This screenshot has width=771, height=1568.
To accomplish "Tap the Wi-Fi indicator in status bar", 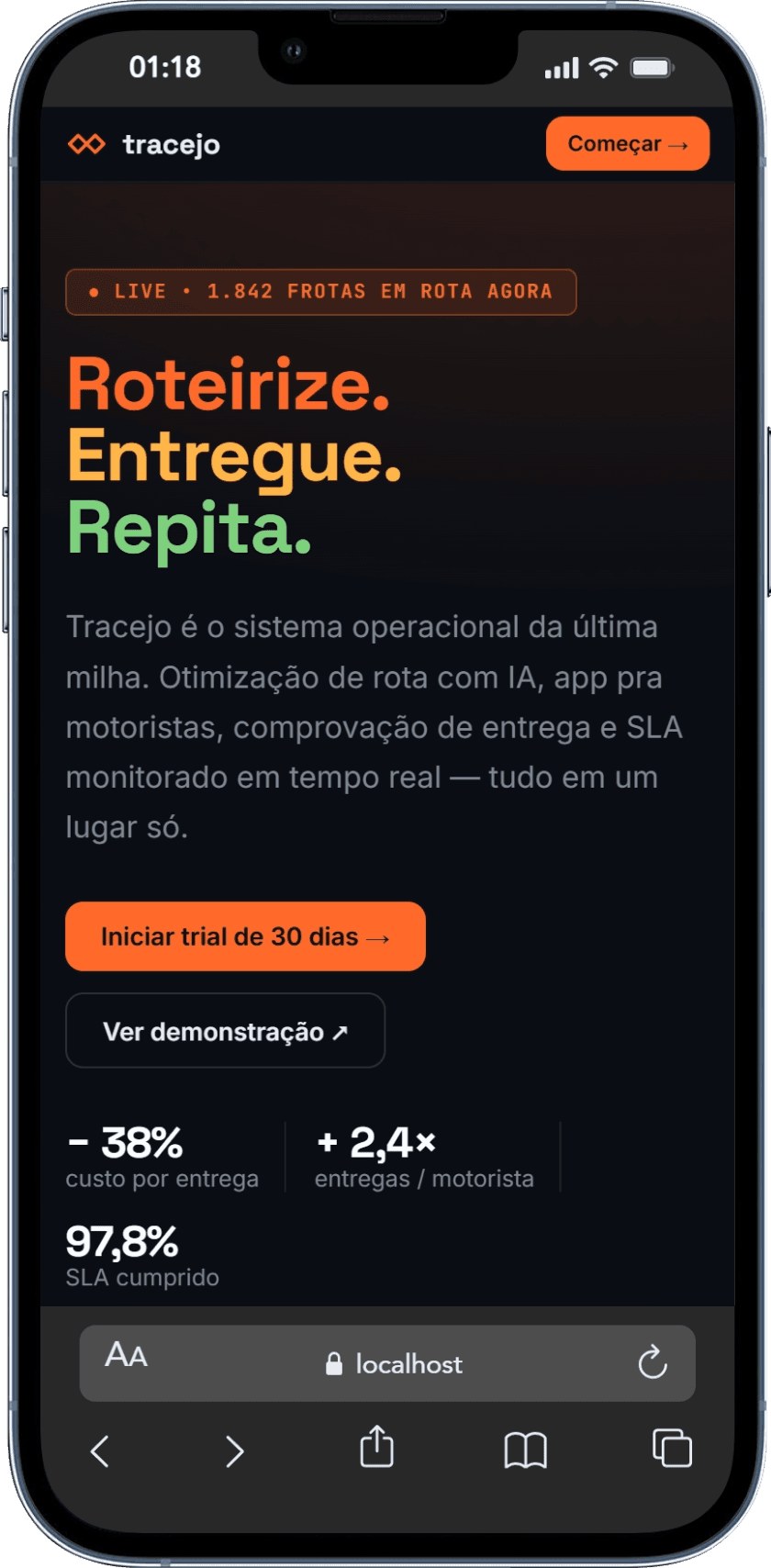I will point(601,67).
